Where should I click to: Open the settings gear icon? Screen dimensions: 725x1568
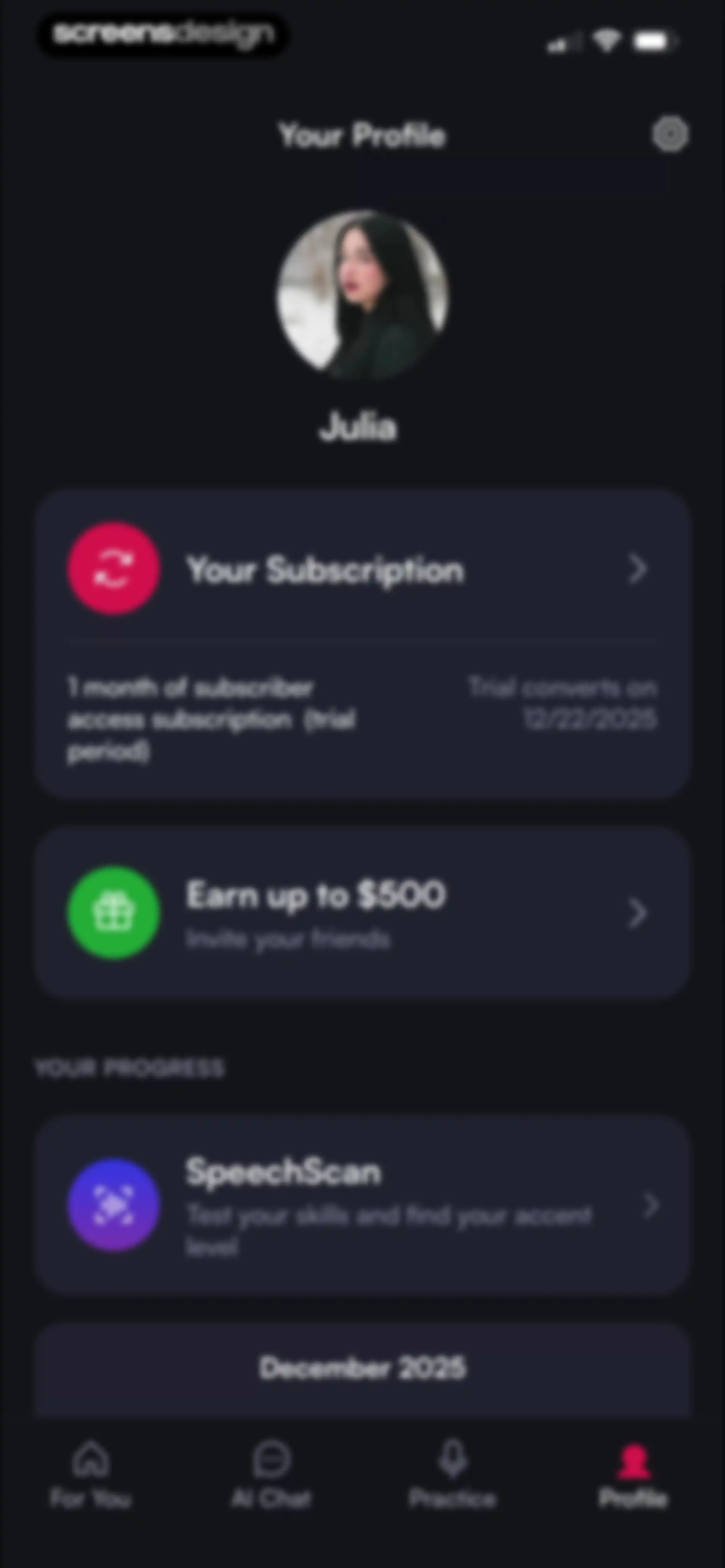pos(670,134)
